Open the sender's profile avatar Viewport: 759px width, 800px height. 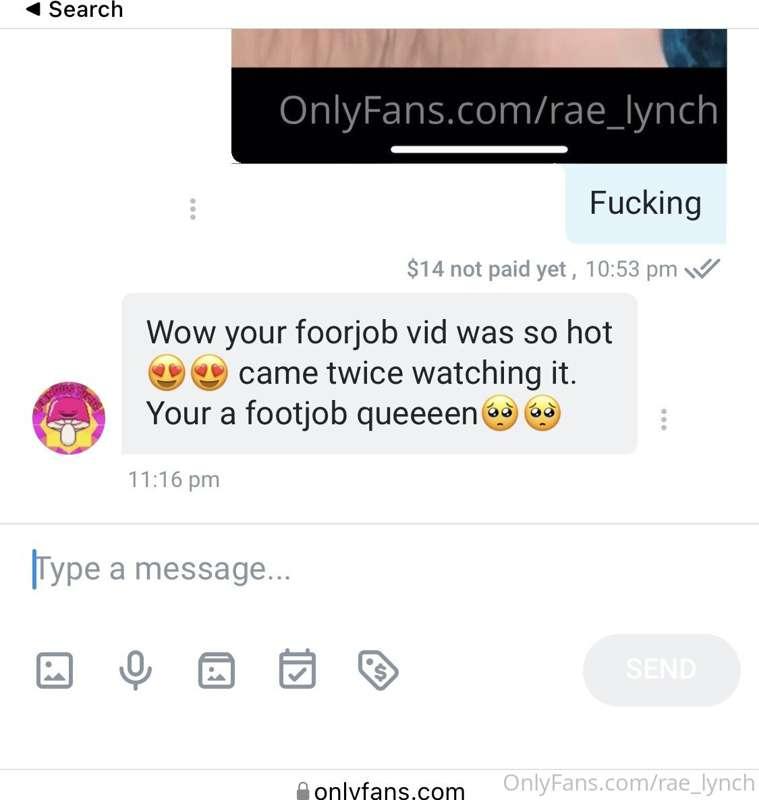click(69, 417)
